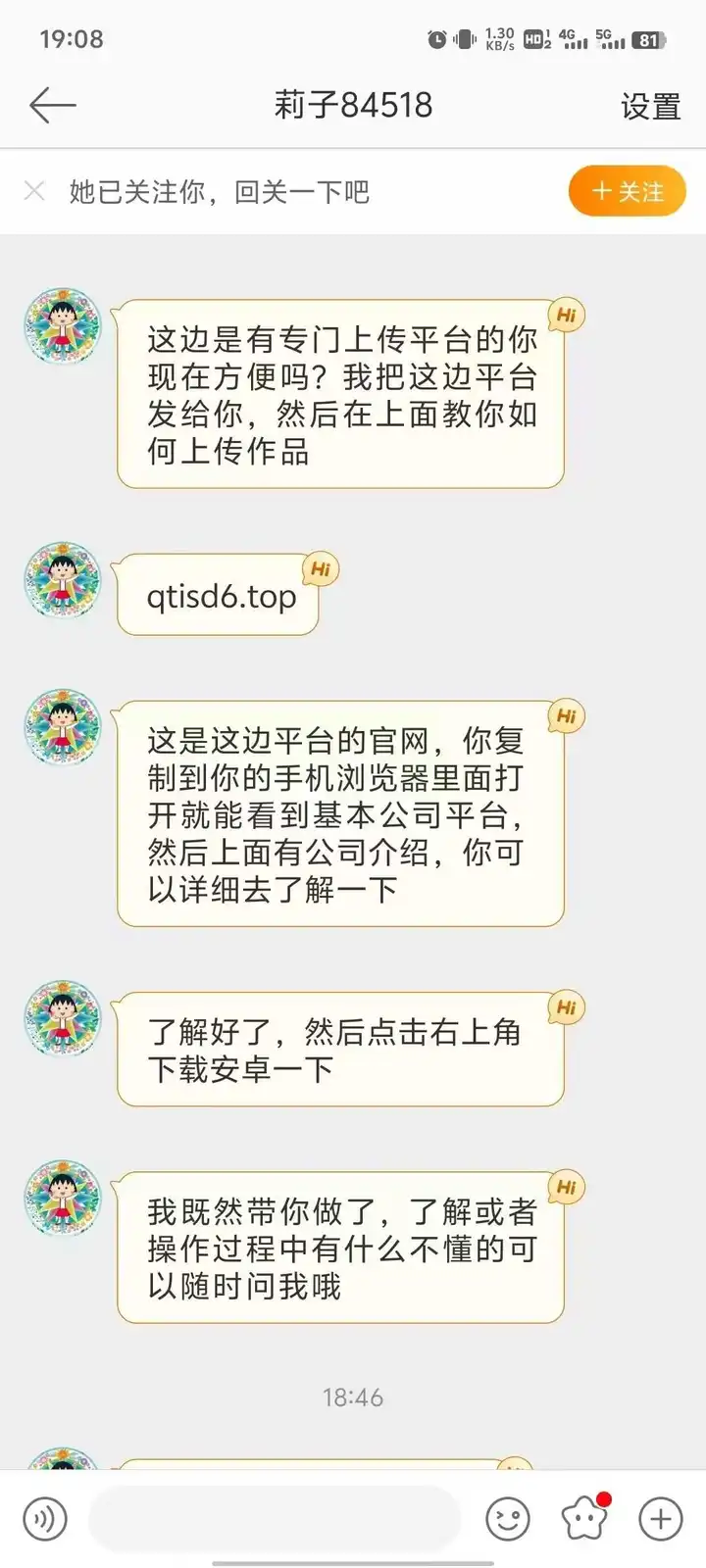This screenshot has width=706, height=1568.
Task: Tap the qtisd6.top link message
Action: (222, 597)
